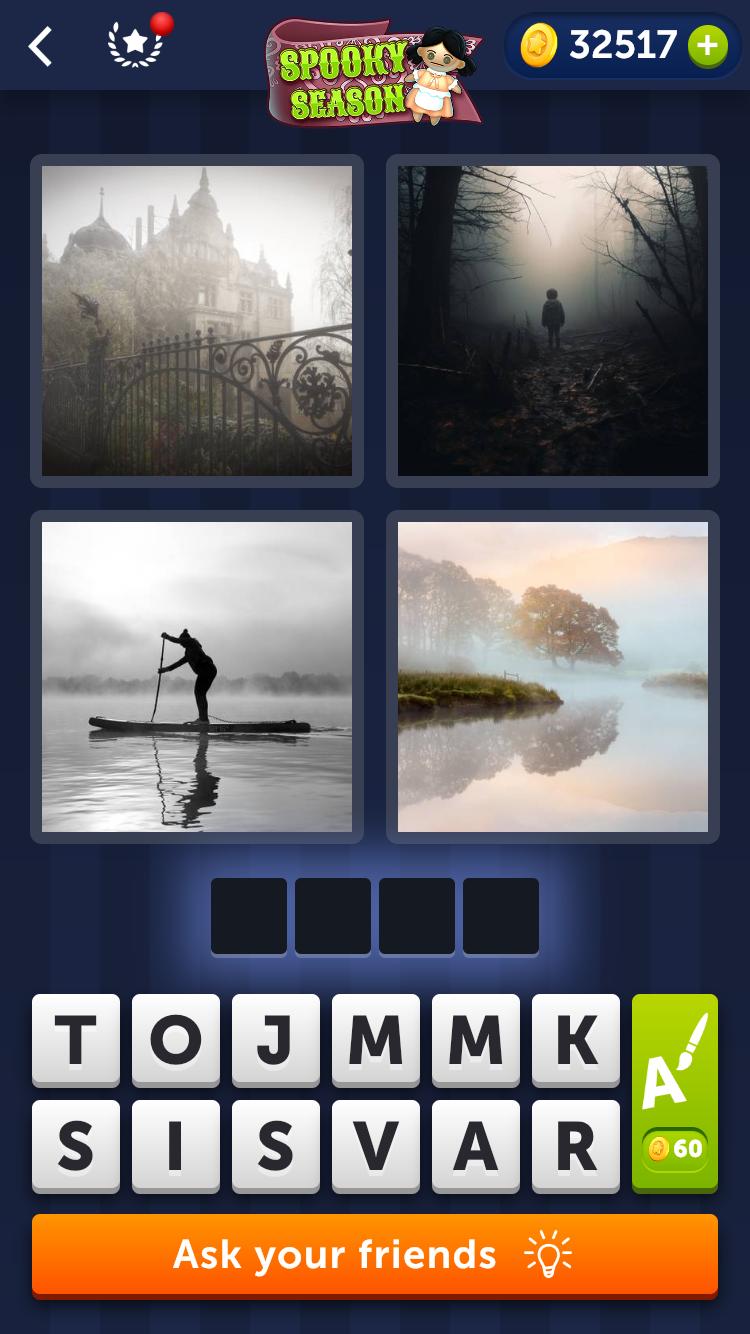The image size is (750, 1334).
Task: Choose the letter K tile
Action: pyautogui.click(x=576, y=1040)
